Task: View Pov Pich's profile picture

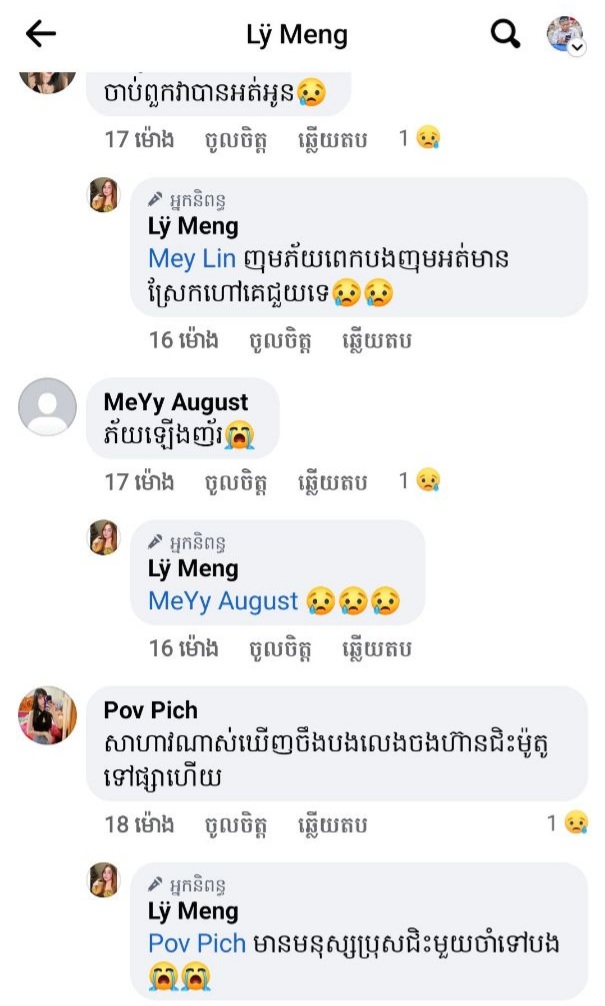Action: [x=47, y=716]
